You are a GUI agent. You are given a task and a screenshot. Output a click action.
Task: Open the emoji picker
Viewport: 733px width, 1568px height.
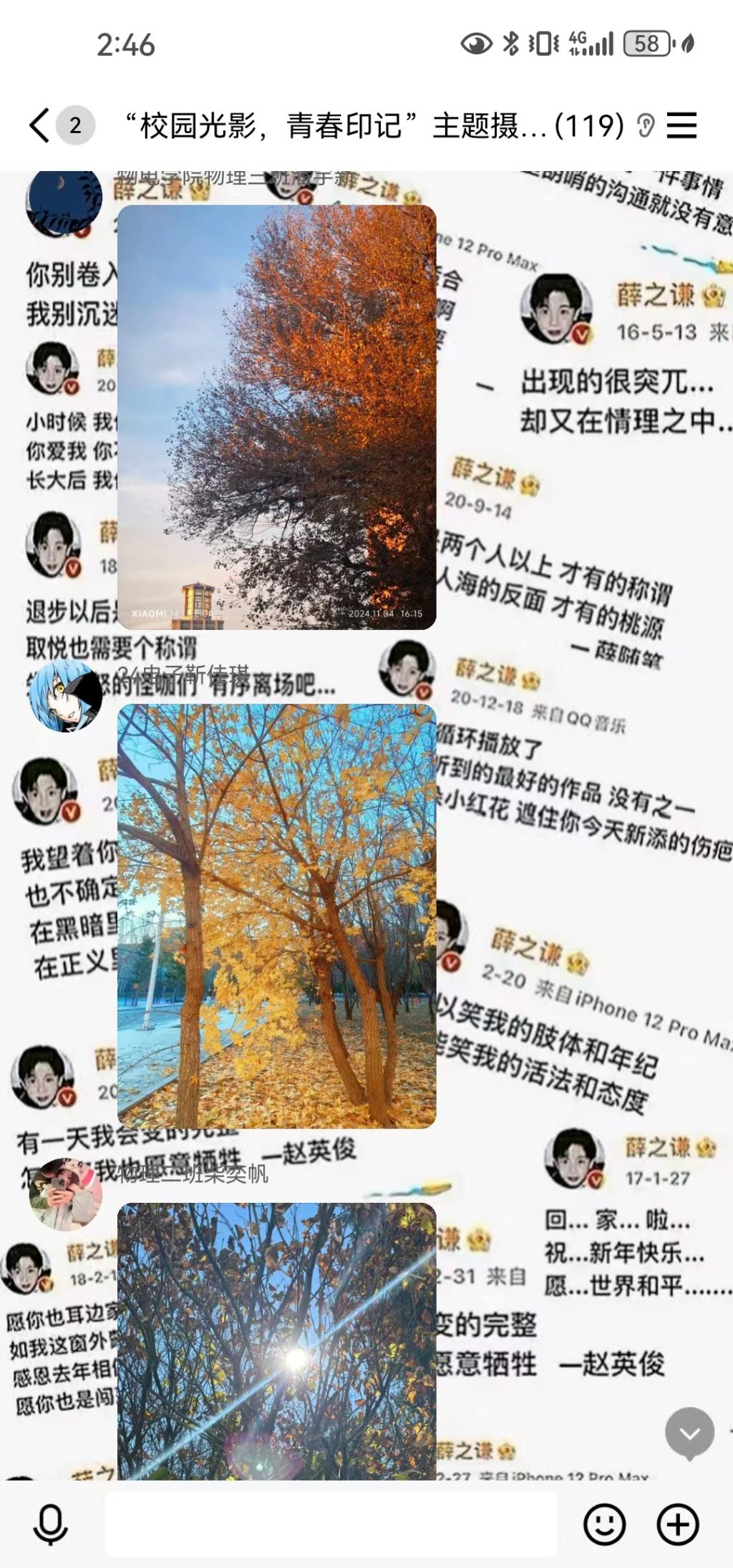coord(605,1524)
